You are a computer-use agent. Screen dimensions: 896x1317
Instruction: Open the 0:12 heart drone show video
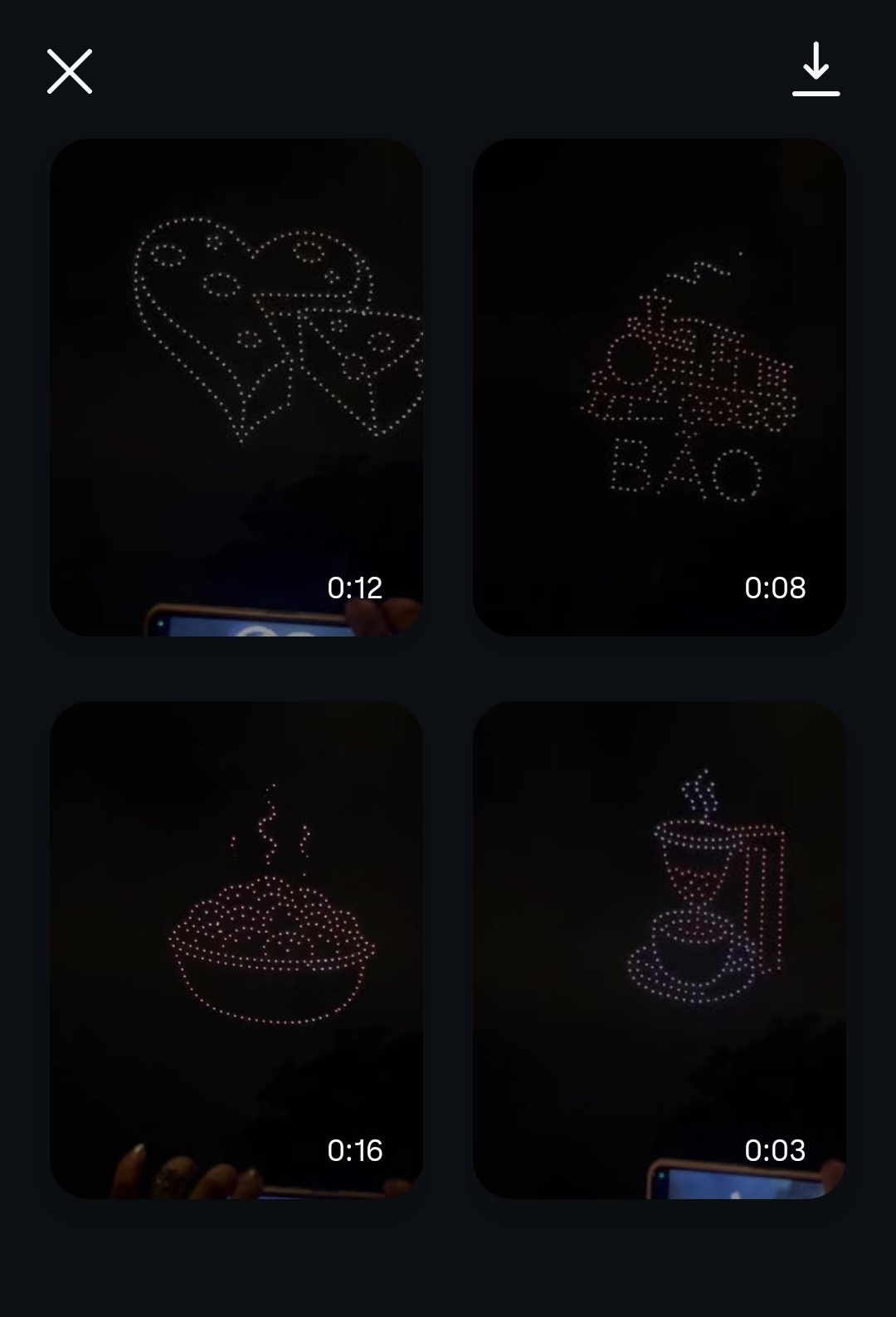click(236, 387)
